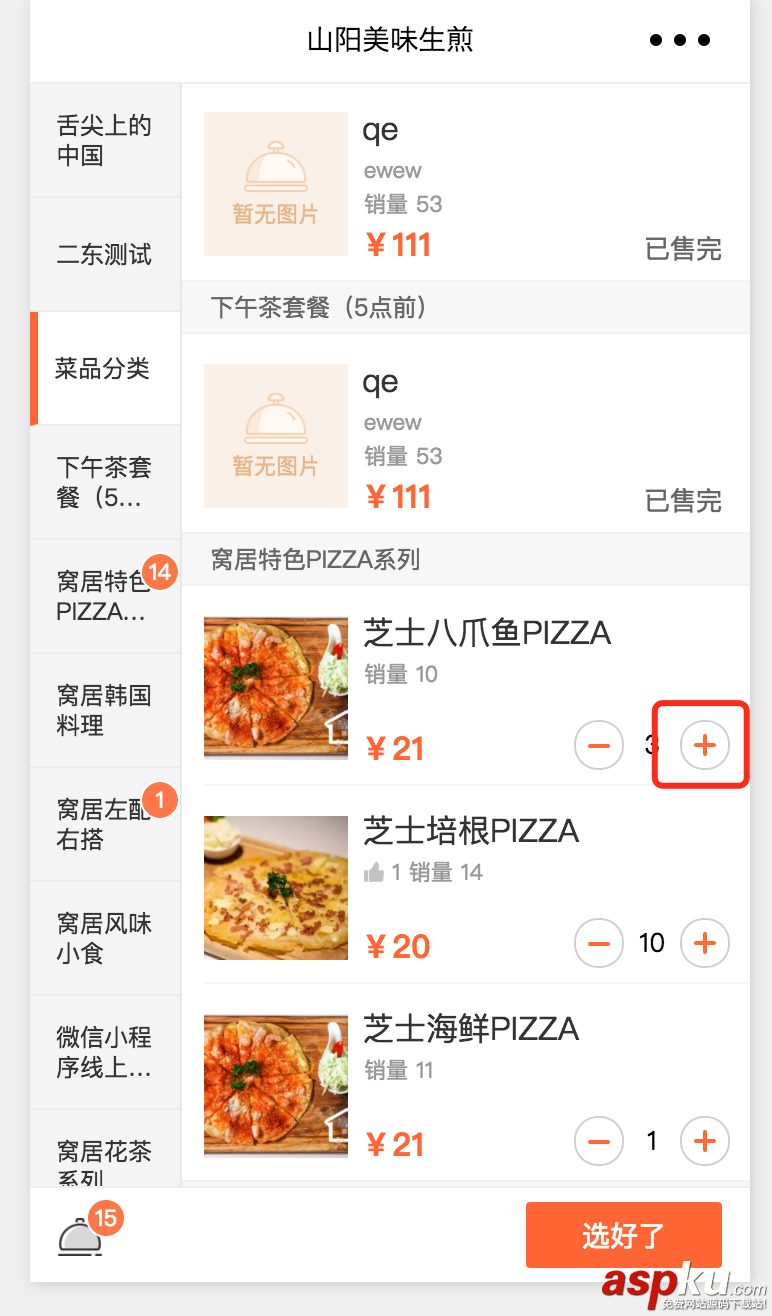Image resolution: width=772 pixels, height=1316 pixels.
Task: View the 芝士培根PIZZA photo
Action: click(275, 887)
